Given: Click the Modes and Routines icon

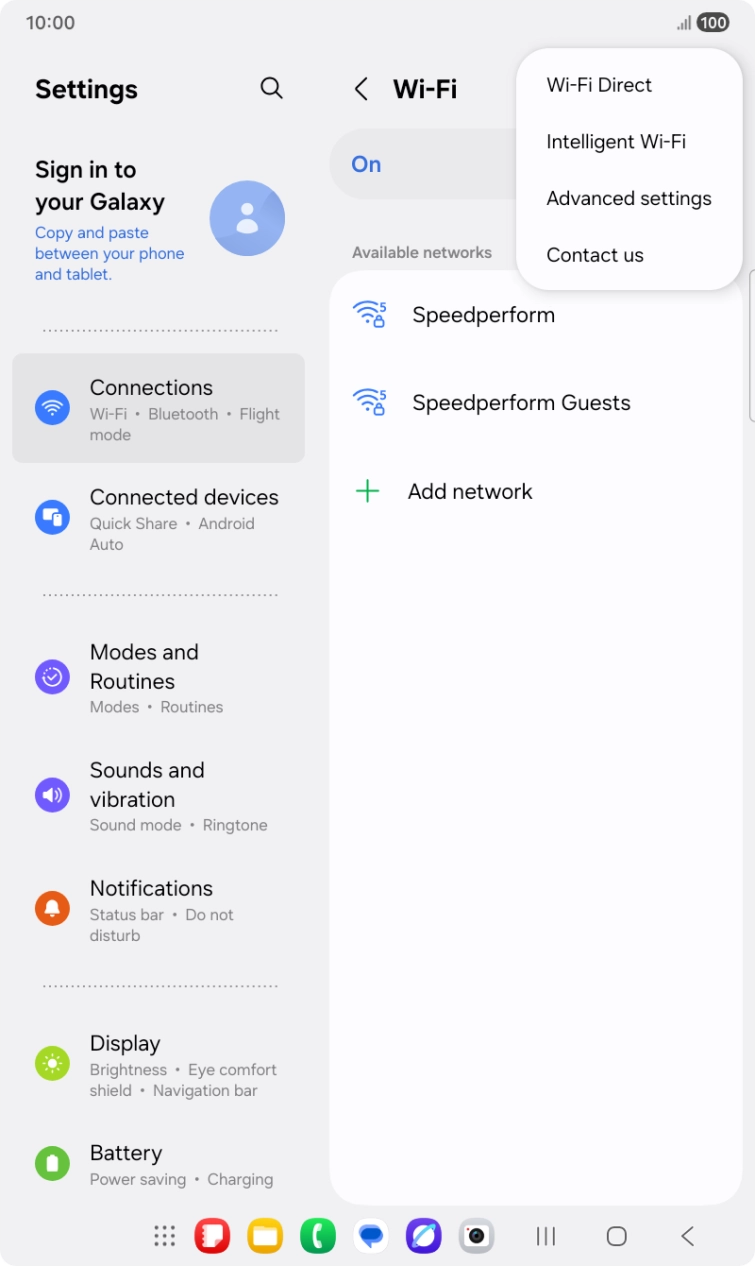Looking at the screenshot, I should (52, 678).
